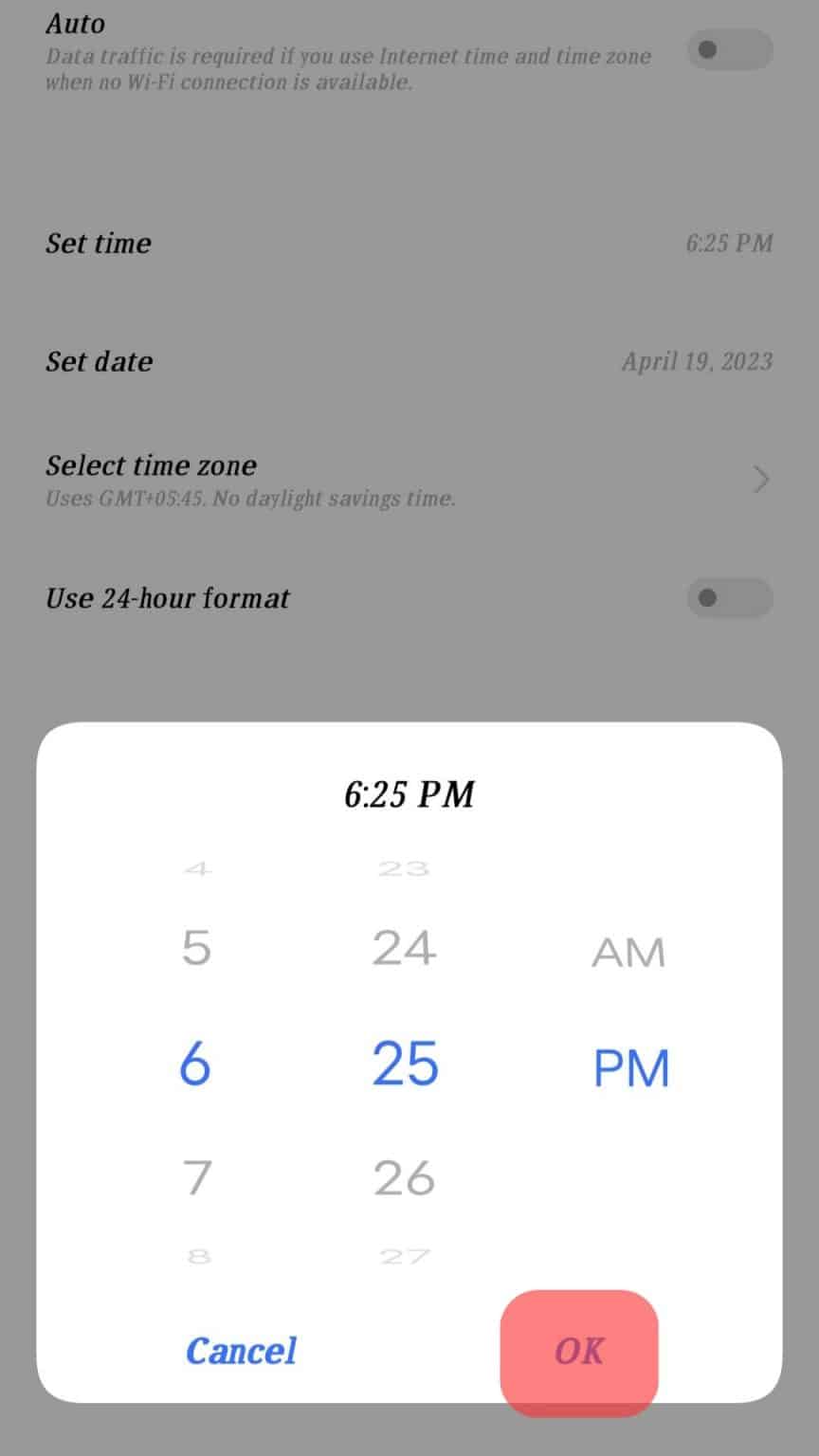This screenshot has width=819, height=1456.
Task: Enable automatic Internet time updates
Action: pos(728,49)
